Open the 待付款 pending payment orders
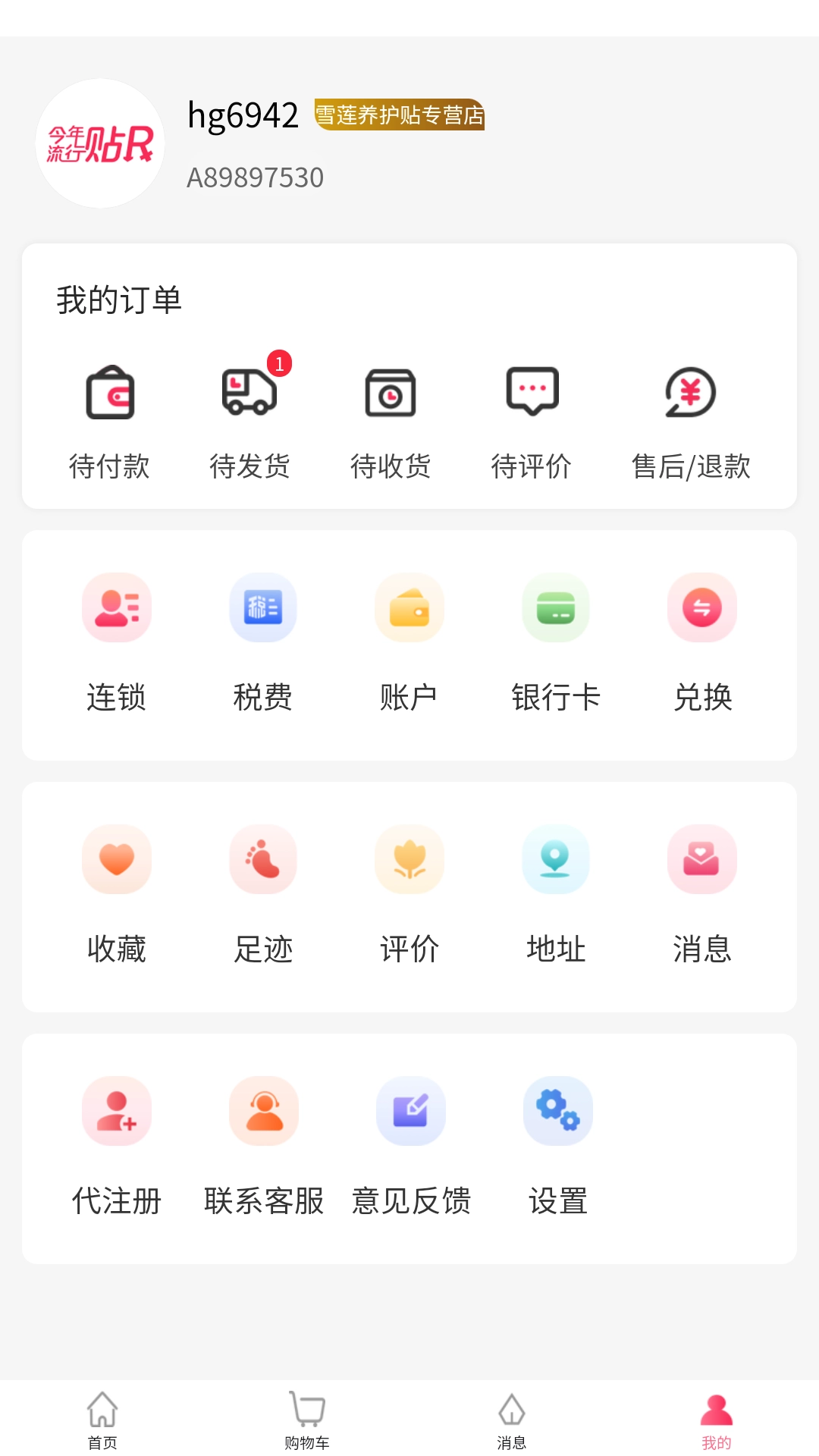This screenshot has height=1456, width=819. (x=111, y=421)
